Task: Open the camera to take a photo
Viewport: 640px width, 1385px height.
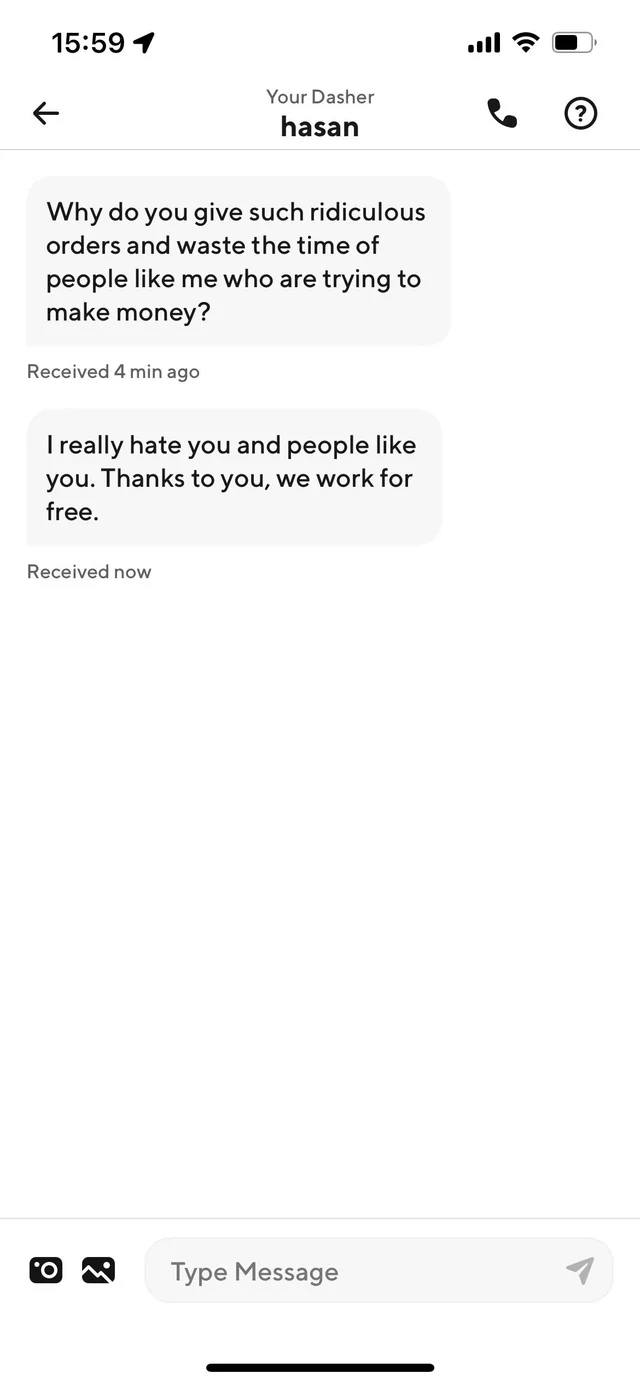Action: 46,1270
